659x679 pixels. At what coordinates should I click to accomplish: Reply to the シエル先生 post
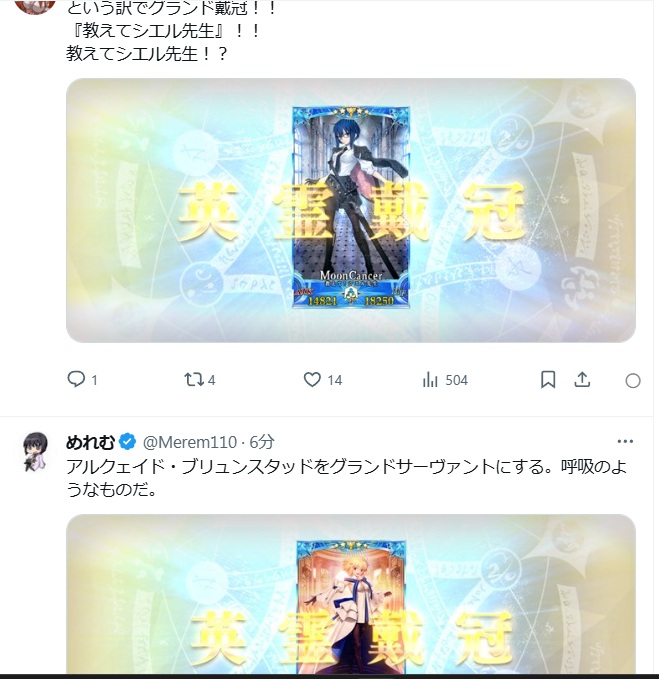point(76,380)
